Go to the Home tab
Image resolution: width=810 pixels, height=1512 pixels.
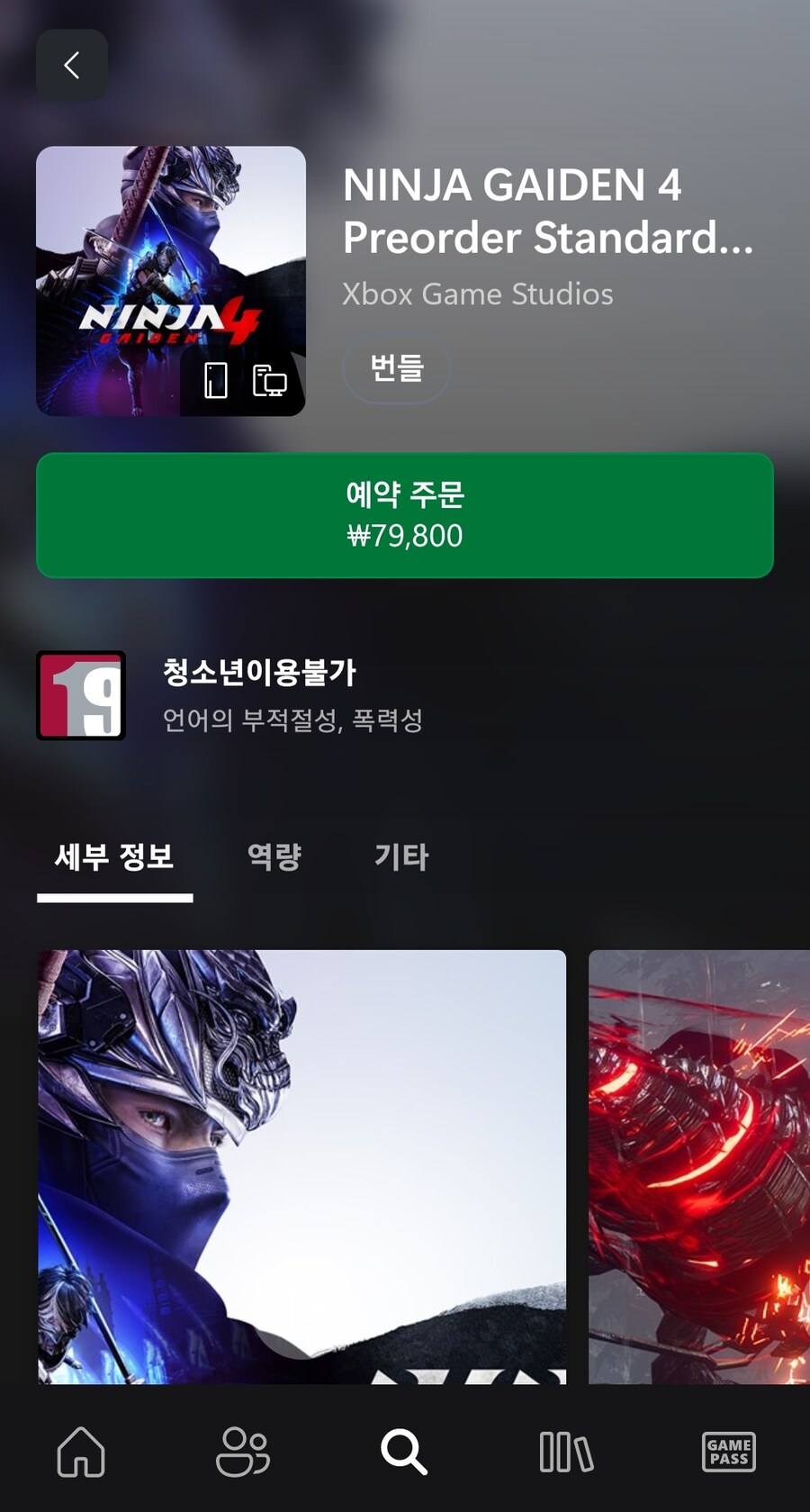[x=81, y=1452]
